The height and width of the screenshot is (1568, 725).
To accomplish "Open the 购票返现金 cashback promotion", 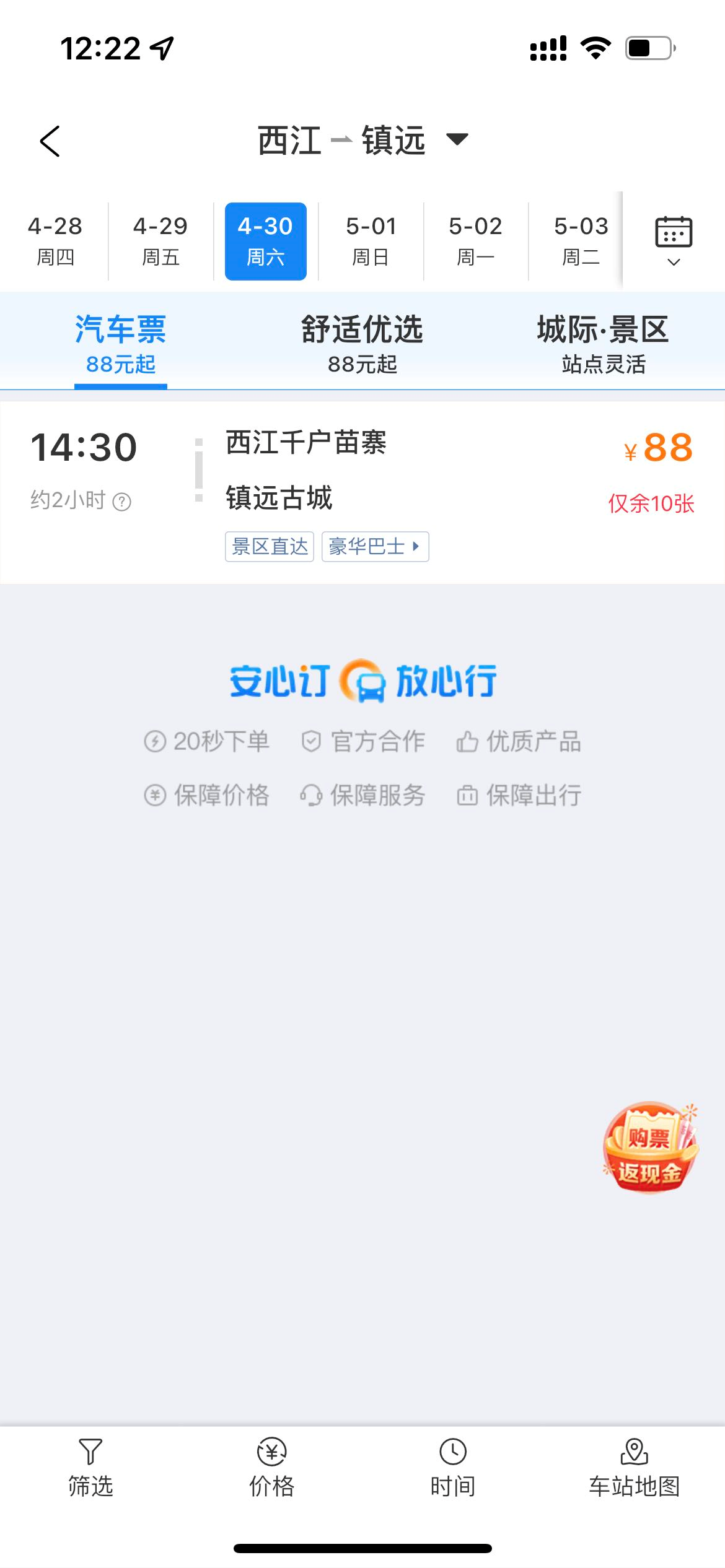I will pyautogui.click(x=650, y=1148).
